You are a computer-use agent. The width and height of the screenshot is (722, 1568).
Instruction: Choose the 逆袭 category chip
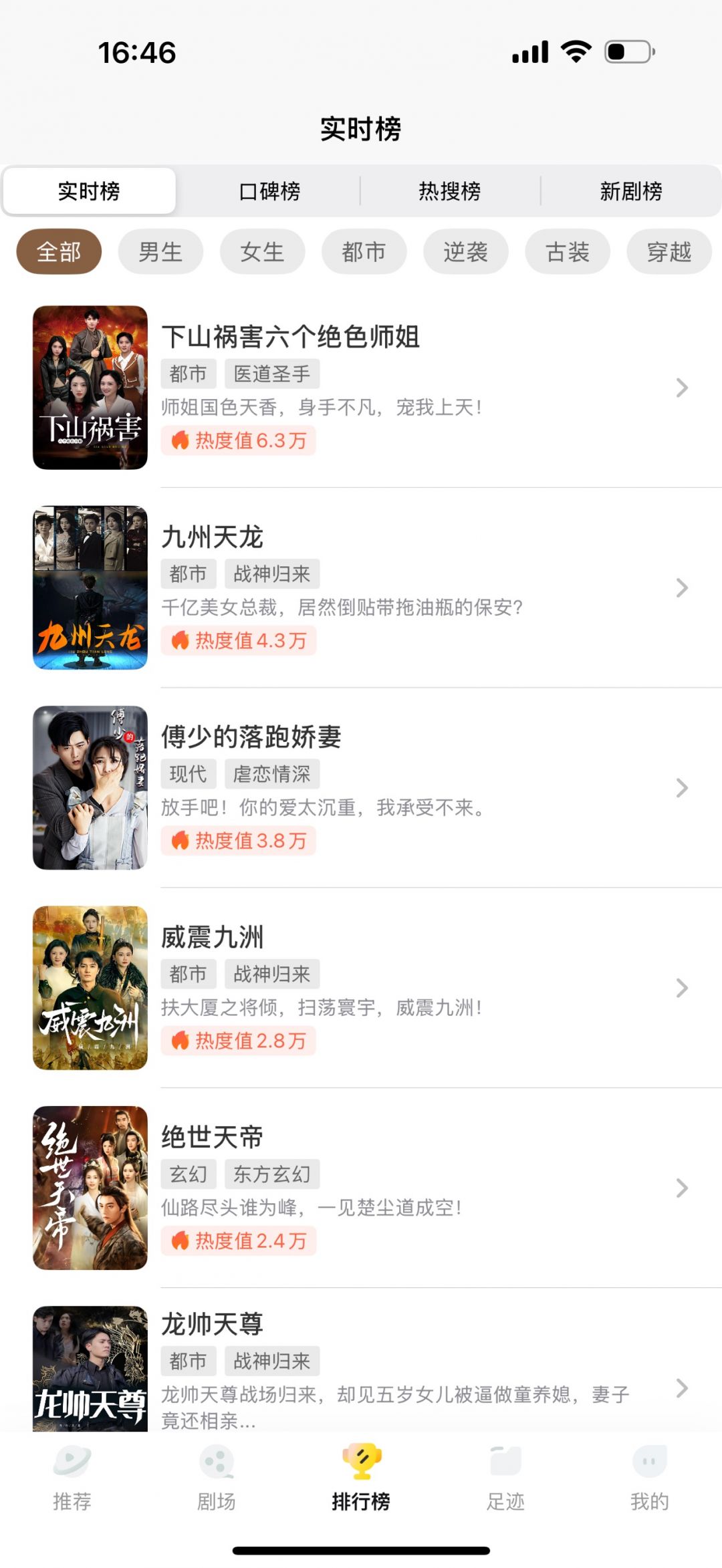pyautogui.click(x=465, y=252)
